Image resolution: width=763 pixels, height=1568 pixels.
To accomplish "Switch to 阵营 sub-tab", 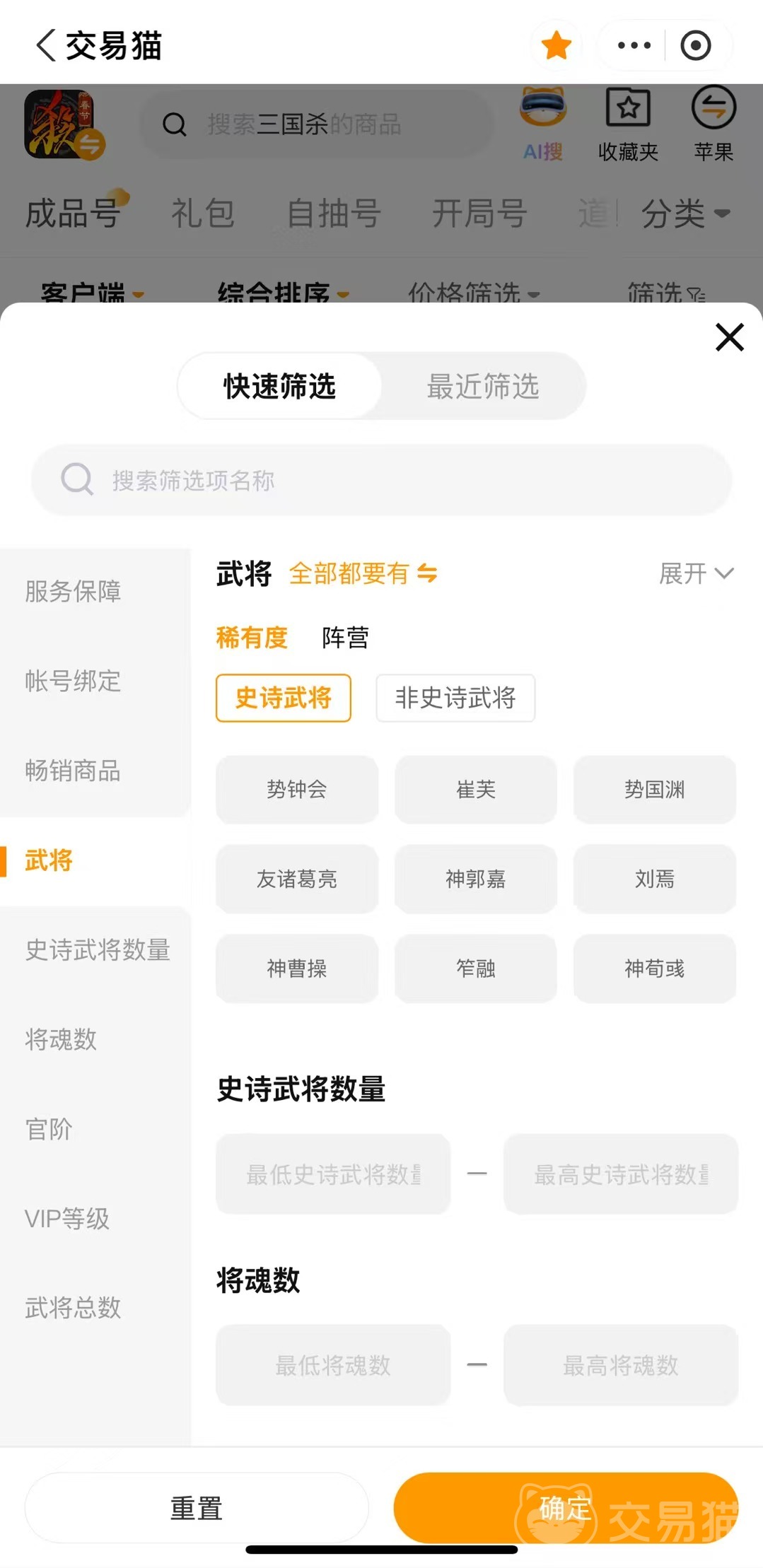I will coord(345,638).
